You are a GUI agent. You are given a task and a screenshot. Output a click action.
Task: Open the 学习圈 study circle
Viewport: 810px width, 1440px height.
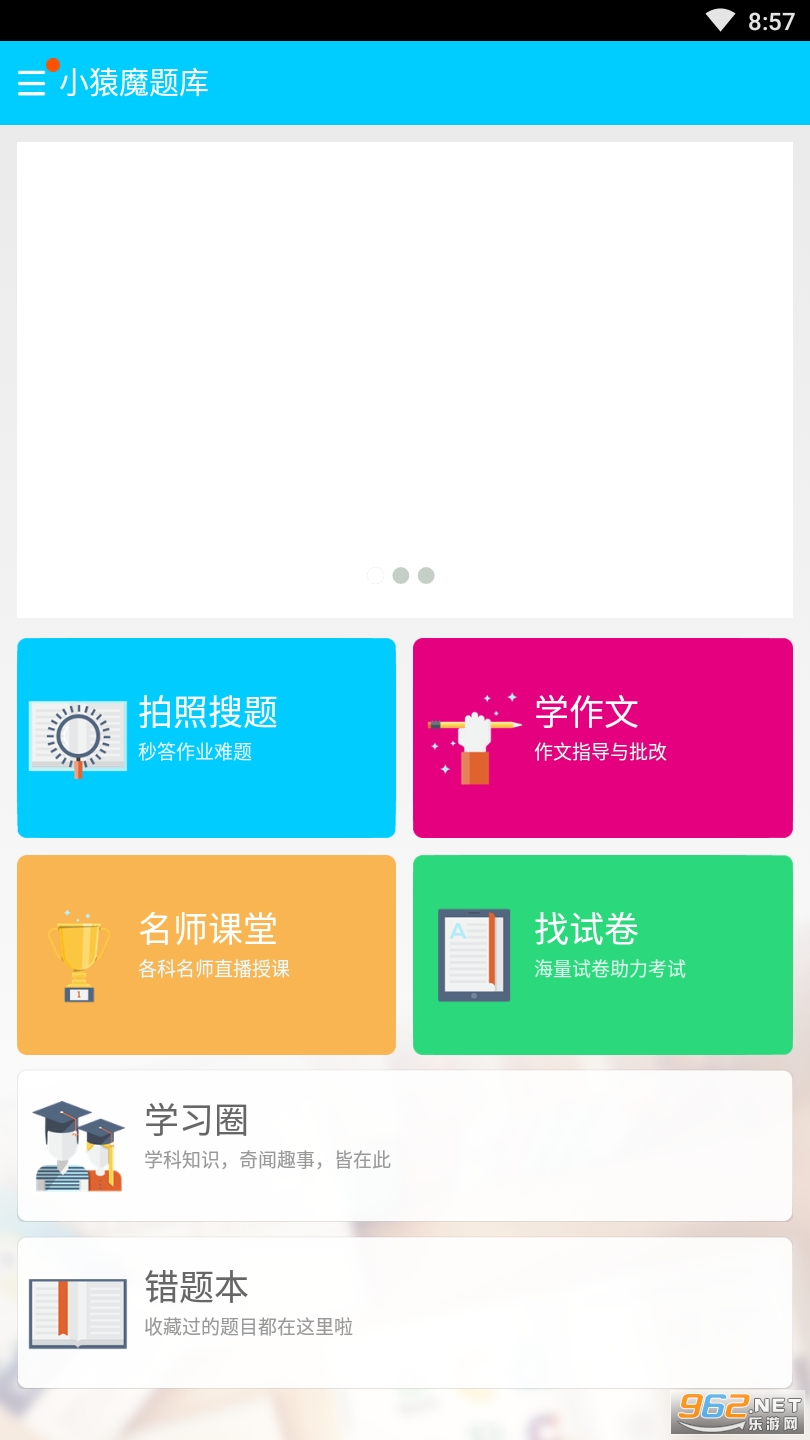(404, 1145)
